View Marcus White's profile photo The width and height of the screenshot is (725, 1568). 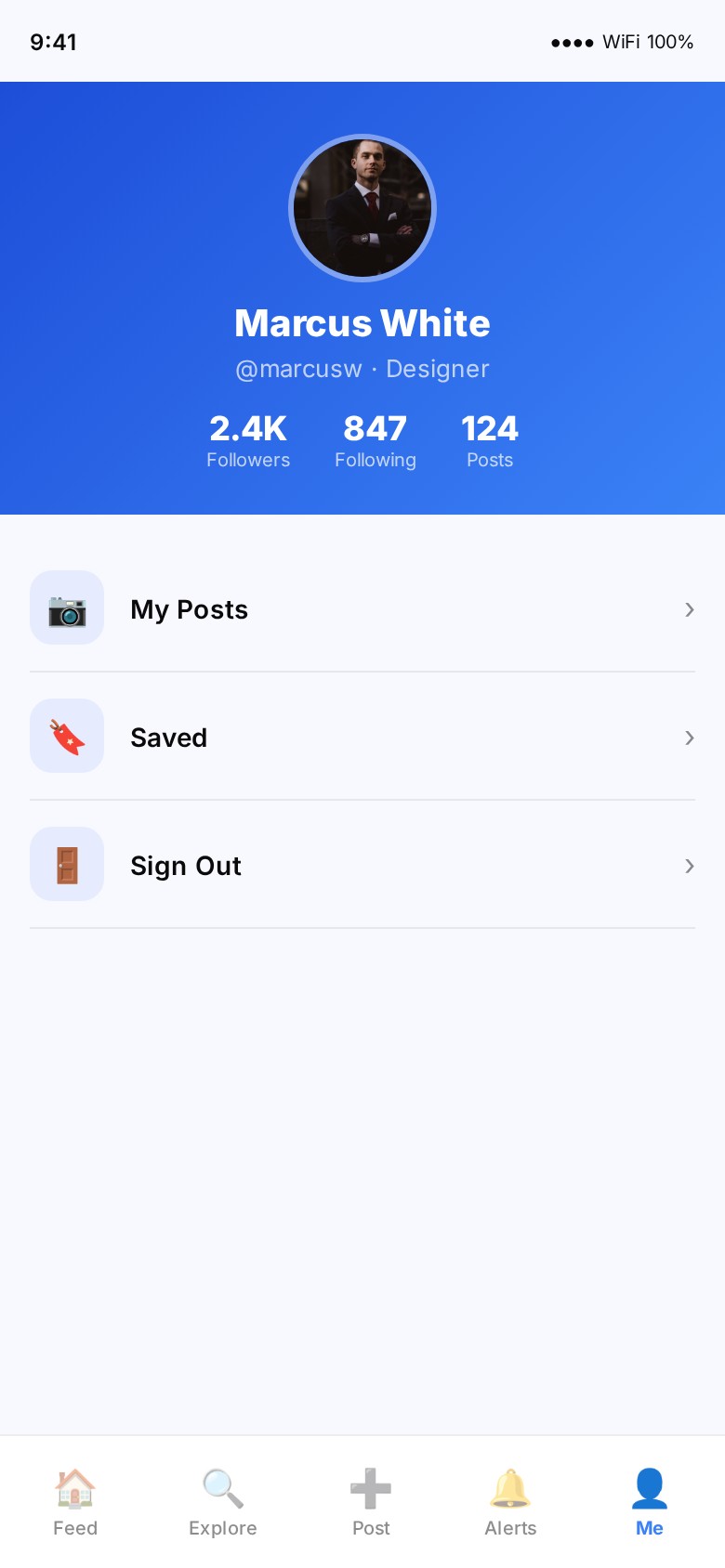[362, 208]
